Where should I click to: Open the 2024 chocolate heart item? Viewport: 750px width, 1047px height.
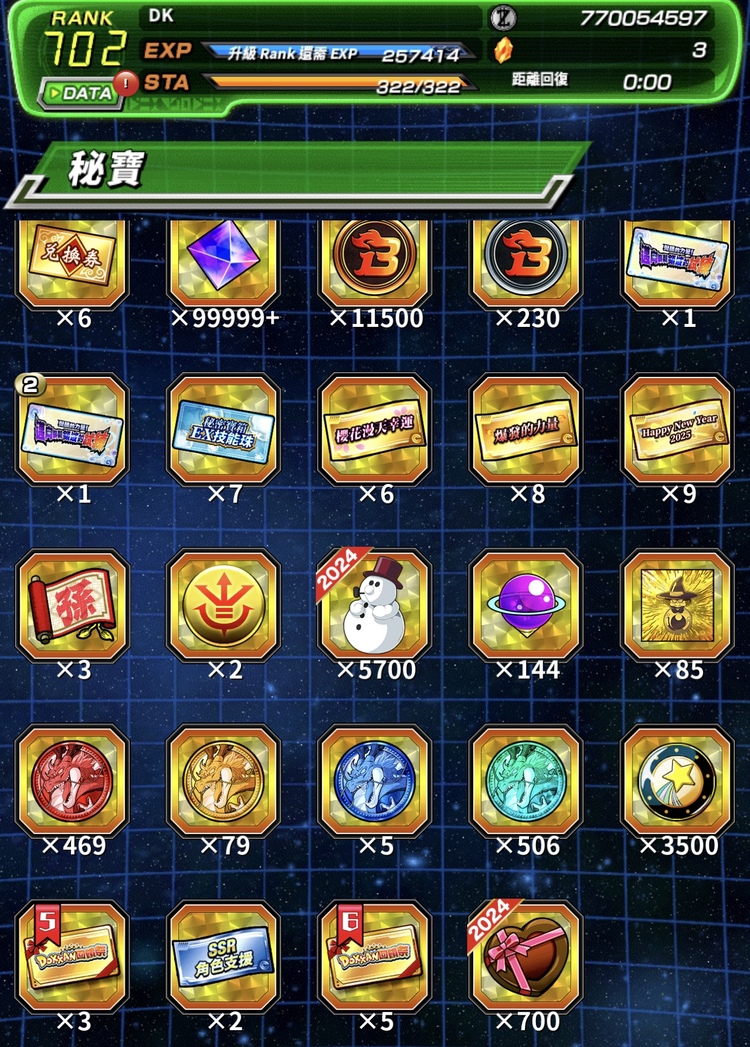[x=525, y=958]
